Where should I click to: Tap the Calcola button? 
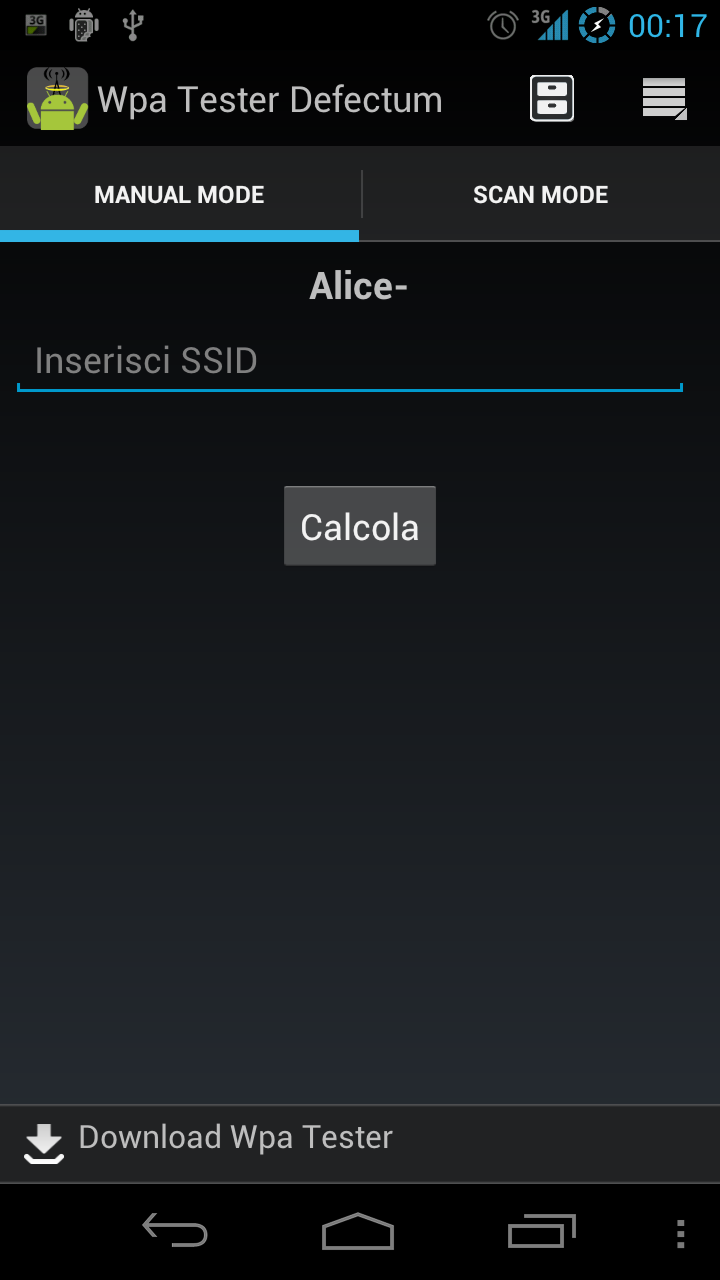tap(360, 527)
